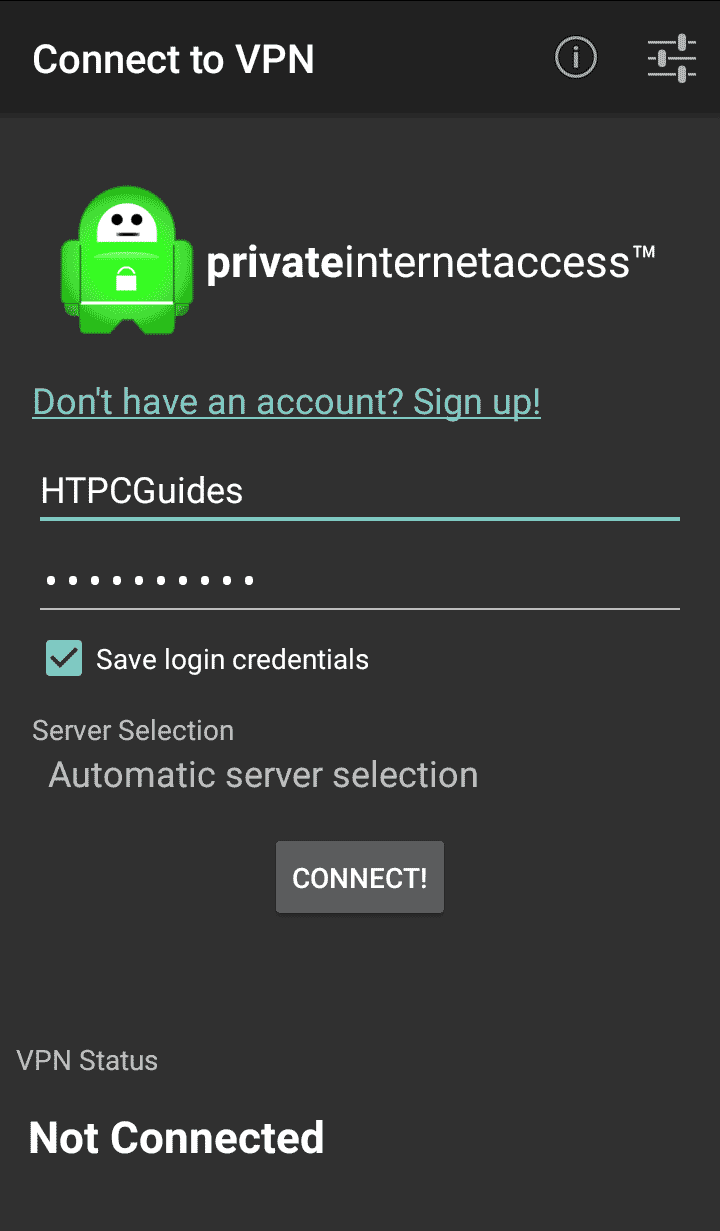
Task: Choose Automatic server selection option
Action: coord(263,775)
